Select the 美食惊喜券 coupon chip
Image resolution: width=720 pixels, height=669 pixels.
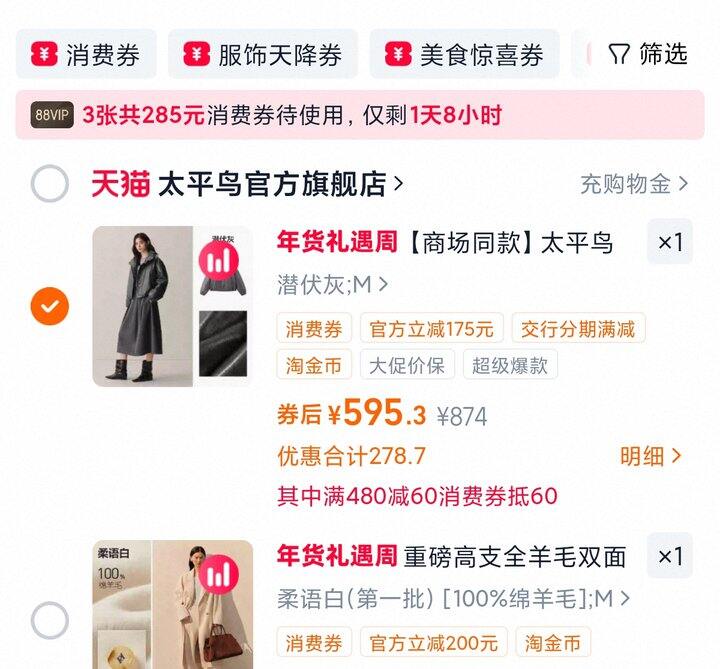464,54
